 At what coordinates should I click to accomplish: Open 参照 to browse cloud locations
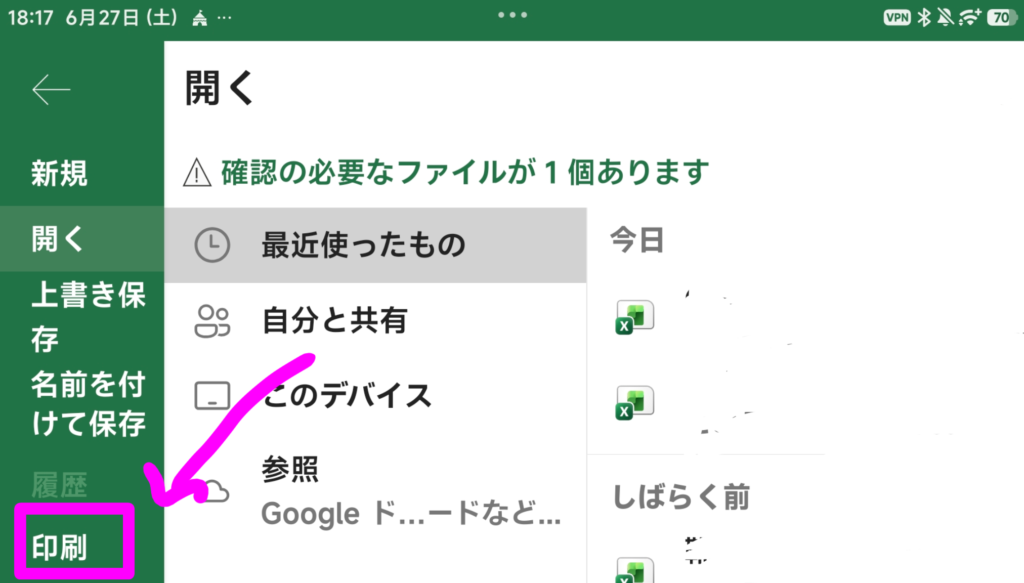376,492
